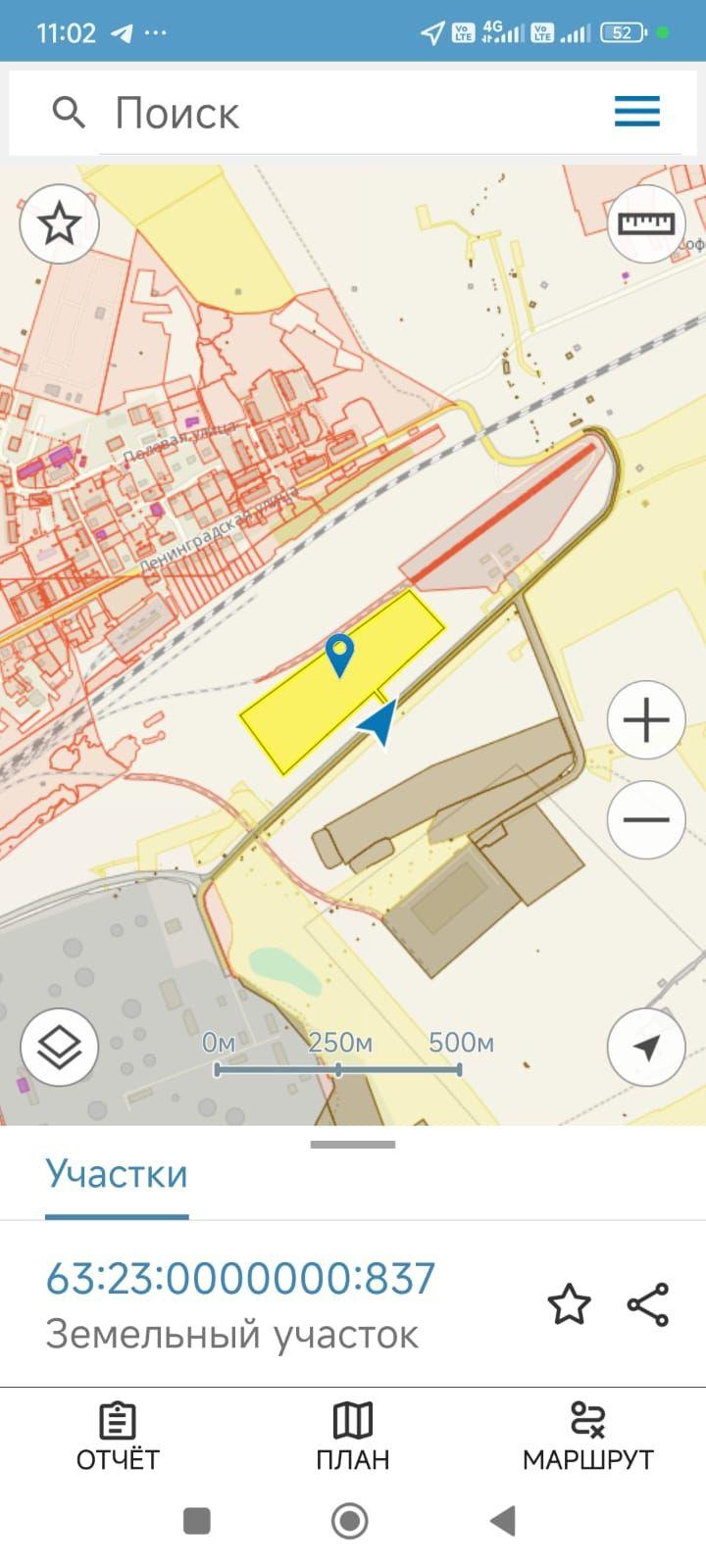Screen dimensions: 706x1568
Task: Open the map layers selector
Action: [60, 1048]
